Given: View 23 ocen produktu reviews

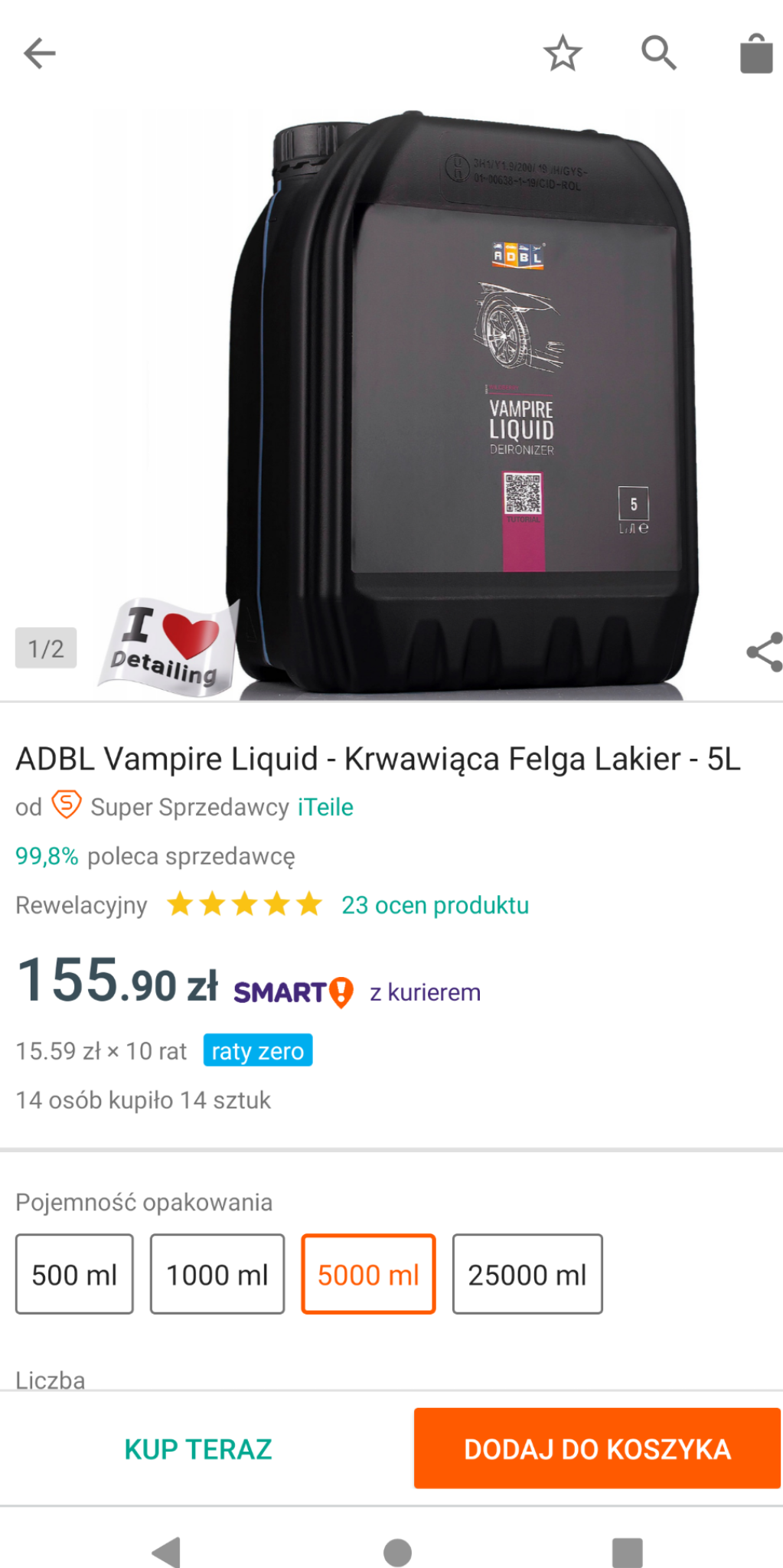Looking at the screenshot, I should [435, 905].
